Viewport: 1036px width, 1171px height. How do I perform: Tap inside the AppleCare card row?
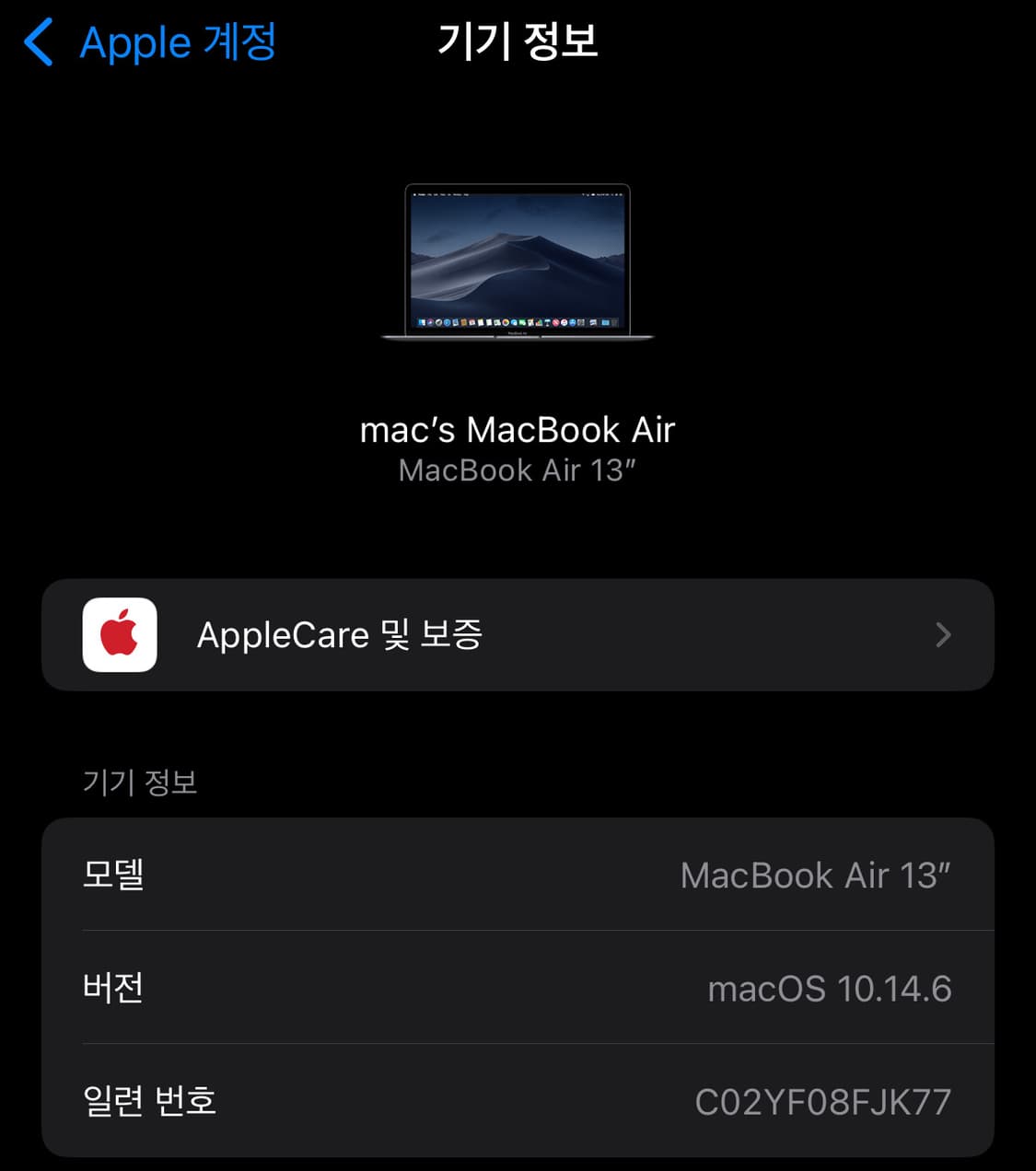pyautogui.click(x=518, y=634)
